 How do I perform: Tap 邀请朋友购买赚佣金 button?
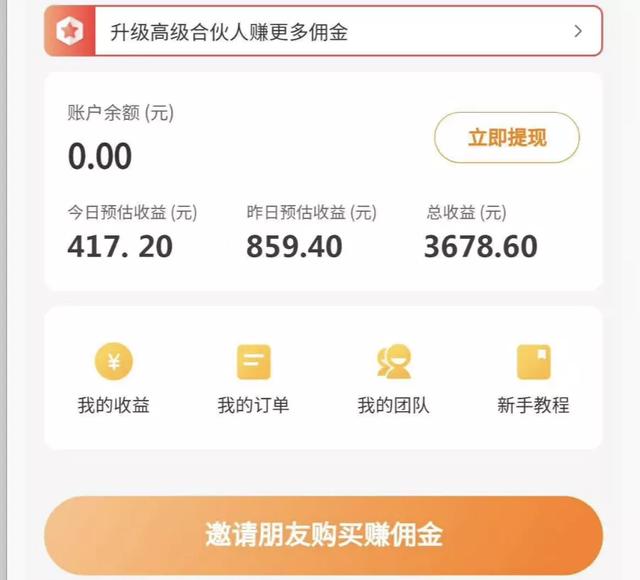pyautogui.click(x=323, y=534)
